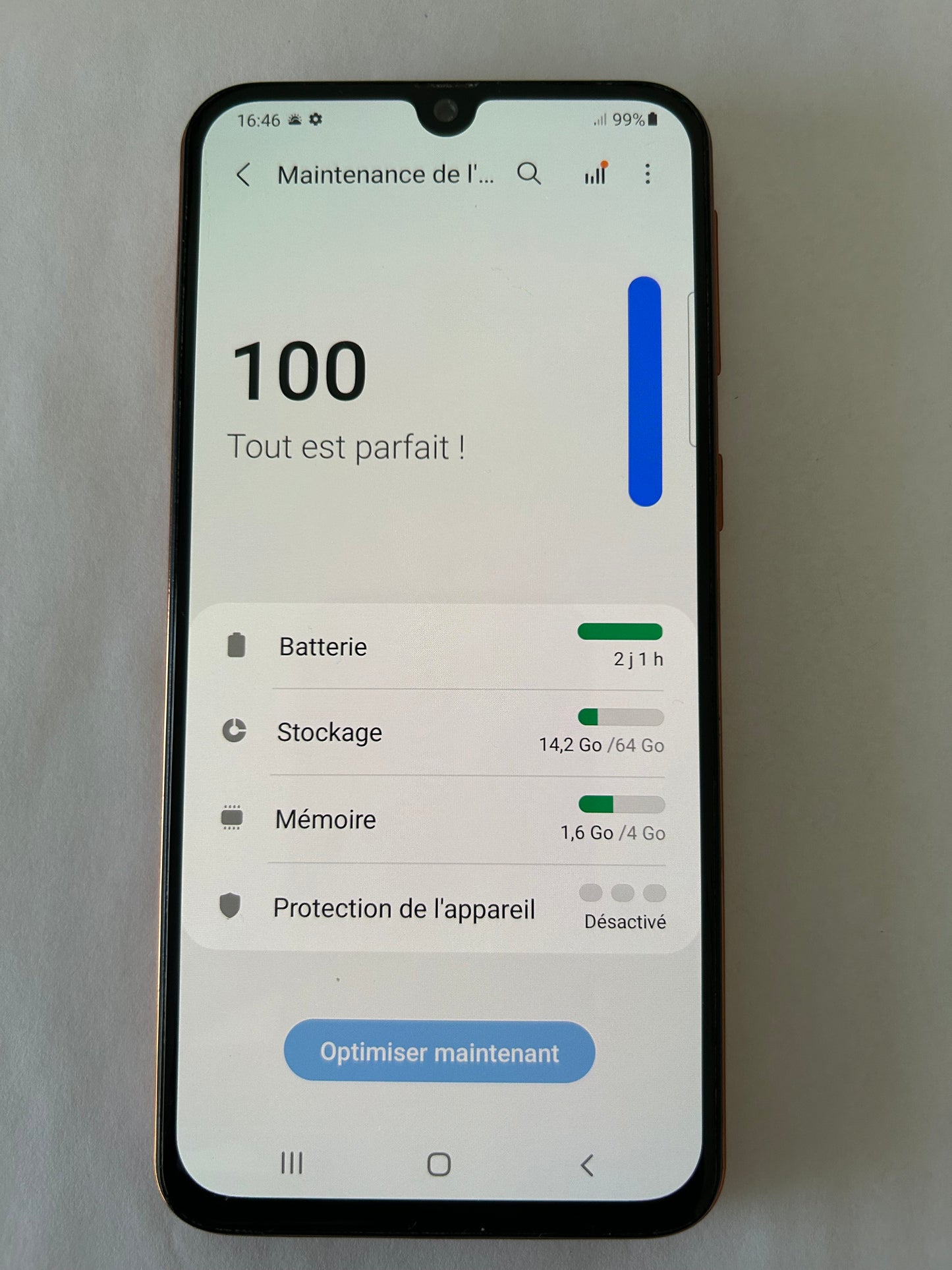Open Protection de l'appareil

pyautogui.click(x=441, y=908)
